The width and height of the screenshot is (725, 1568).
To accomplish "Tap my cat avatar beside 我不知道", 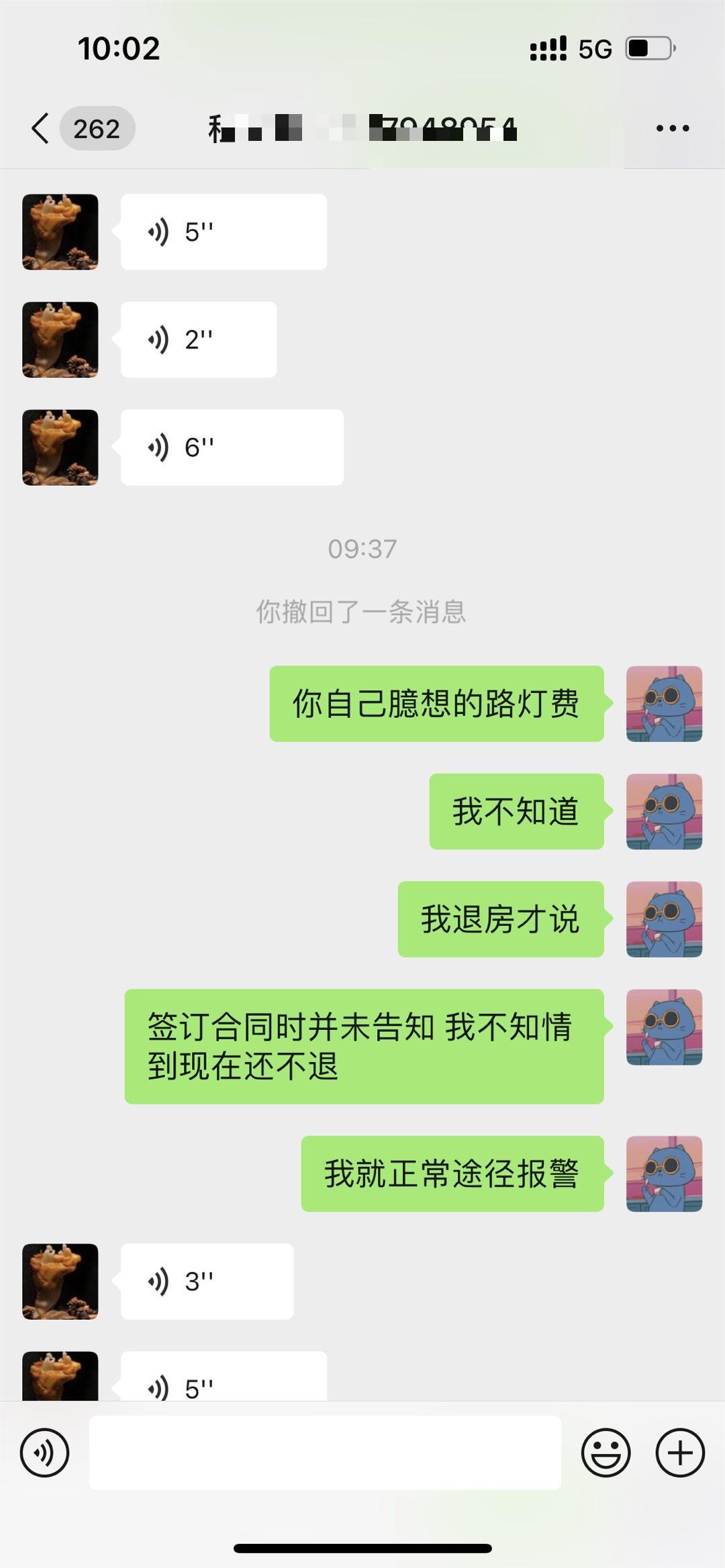I will [664, 811].
